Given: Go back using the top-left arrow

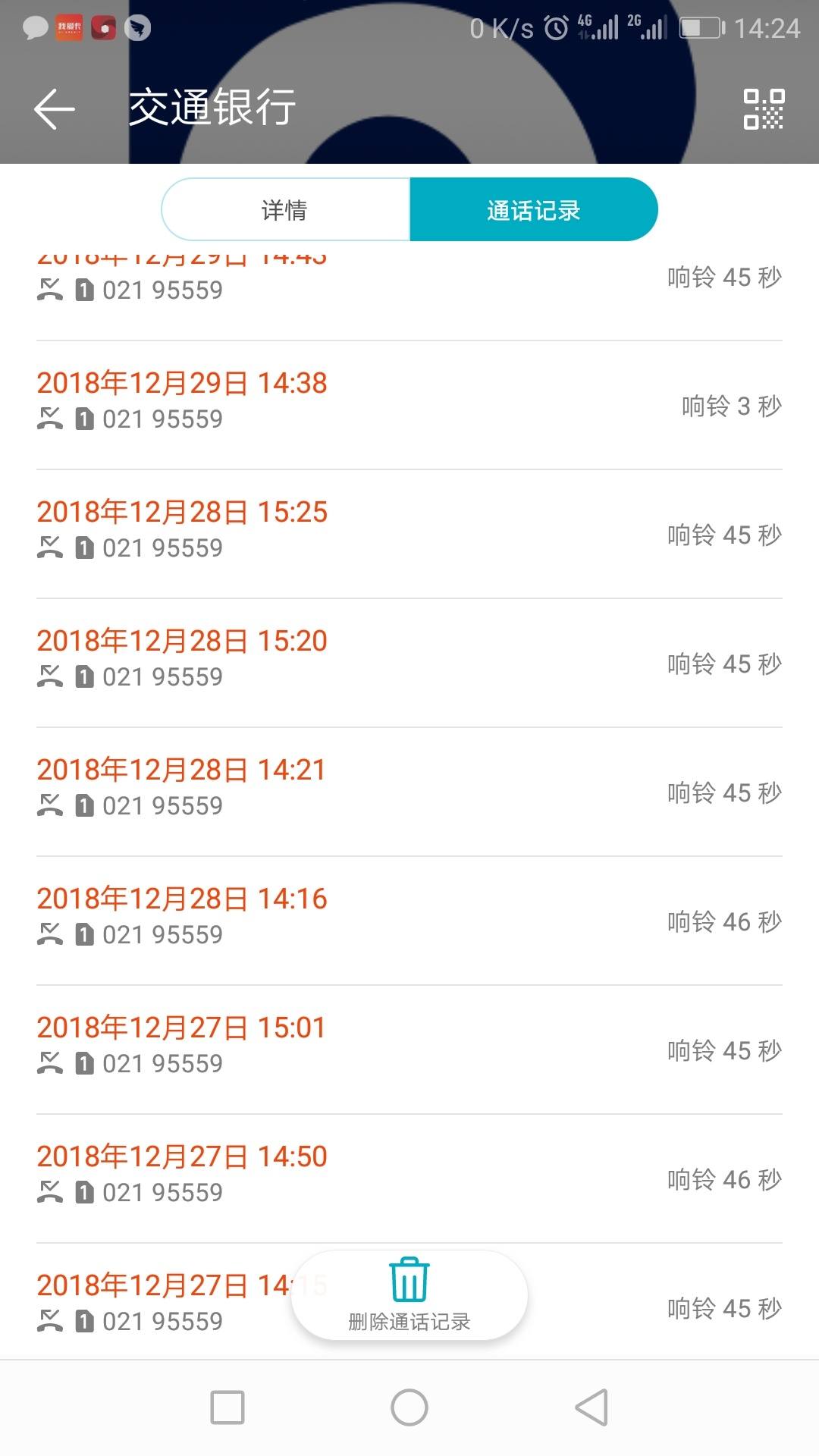Looking at the screenshot, I should pyautogui.click(x=55, y=108).
